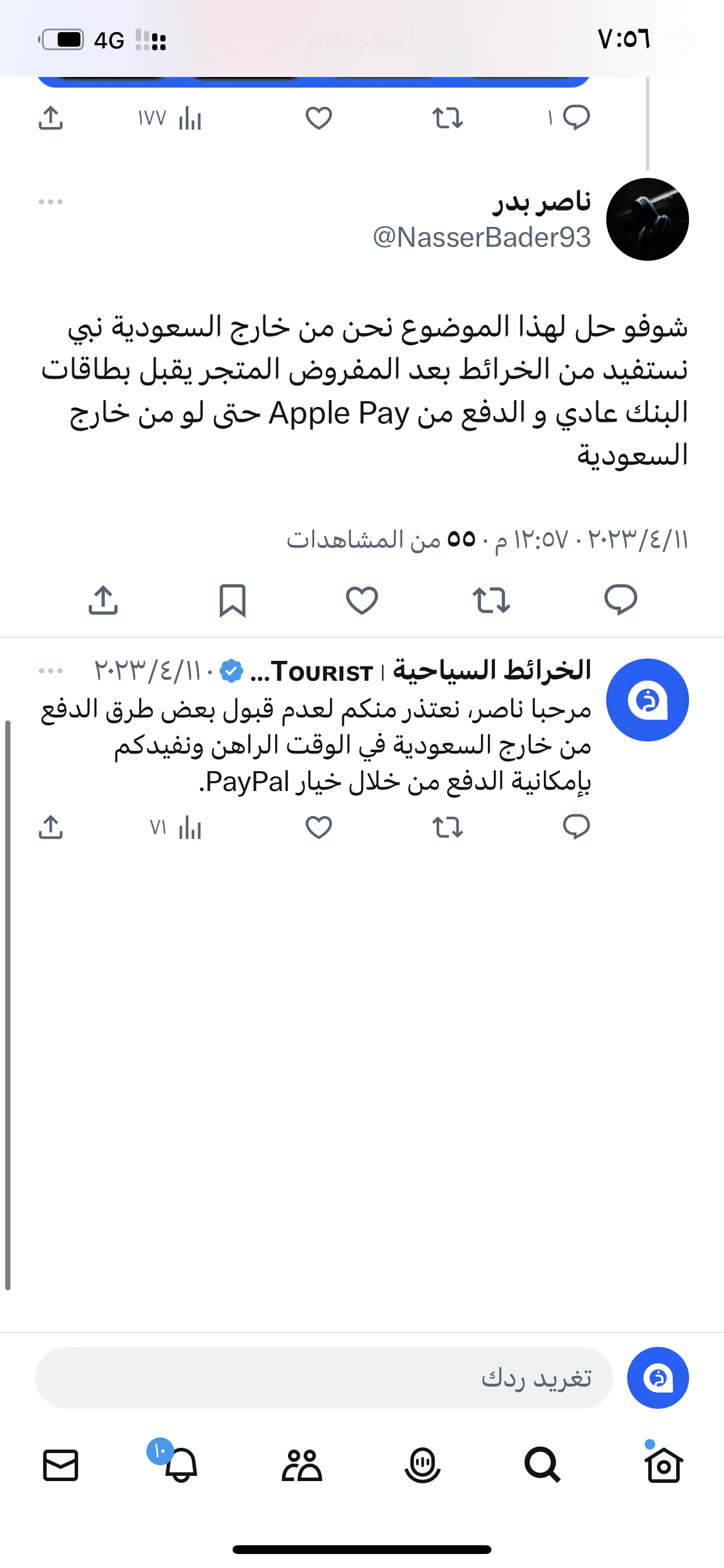Viewport: 724px width, 1568px height.
Task: Retweet Nasser Bader's tweet
Action: [x=491, y=600]
